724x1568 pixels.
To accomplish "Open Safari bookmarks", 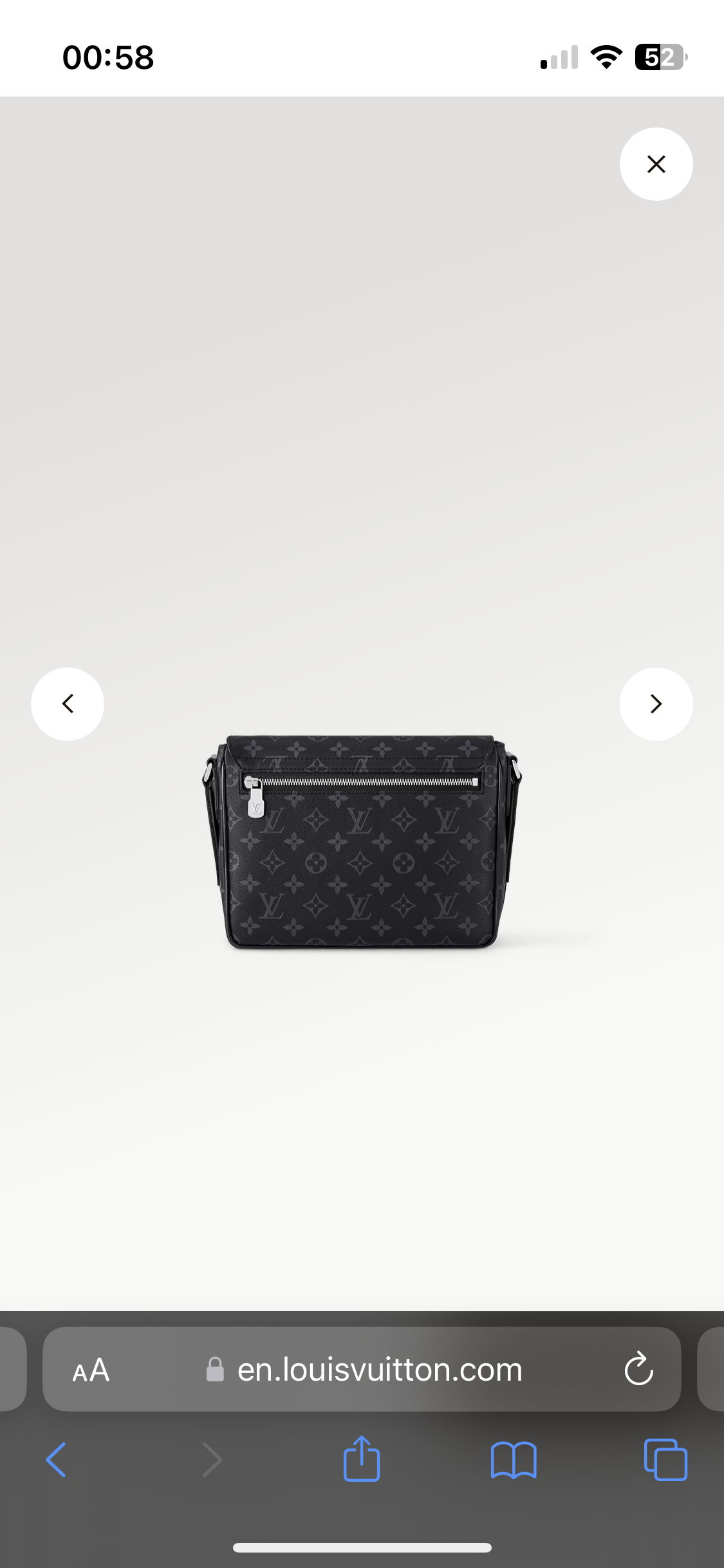I will [513, 1460].
